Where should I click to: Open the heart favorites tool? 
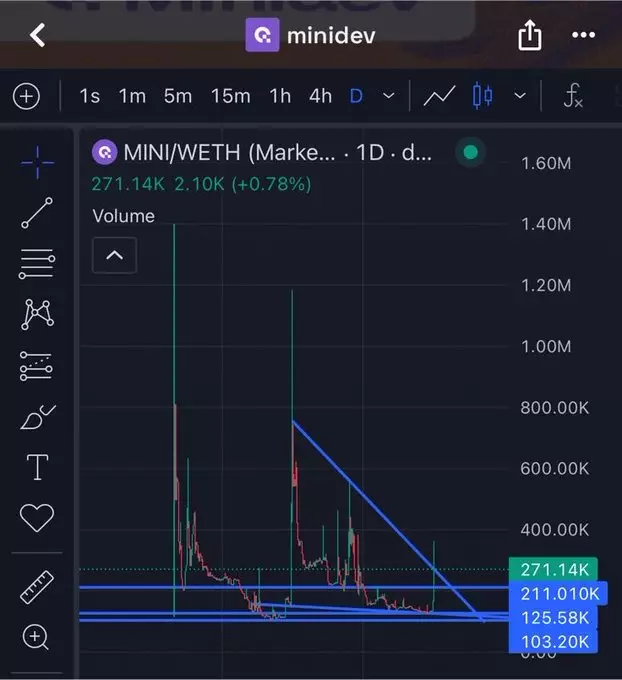(37, 517)
